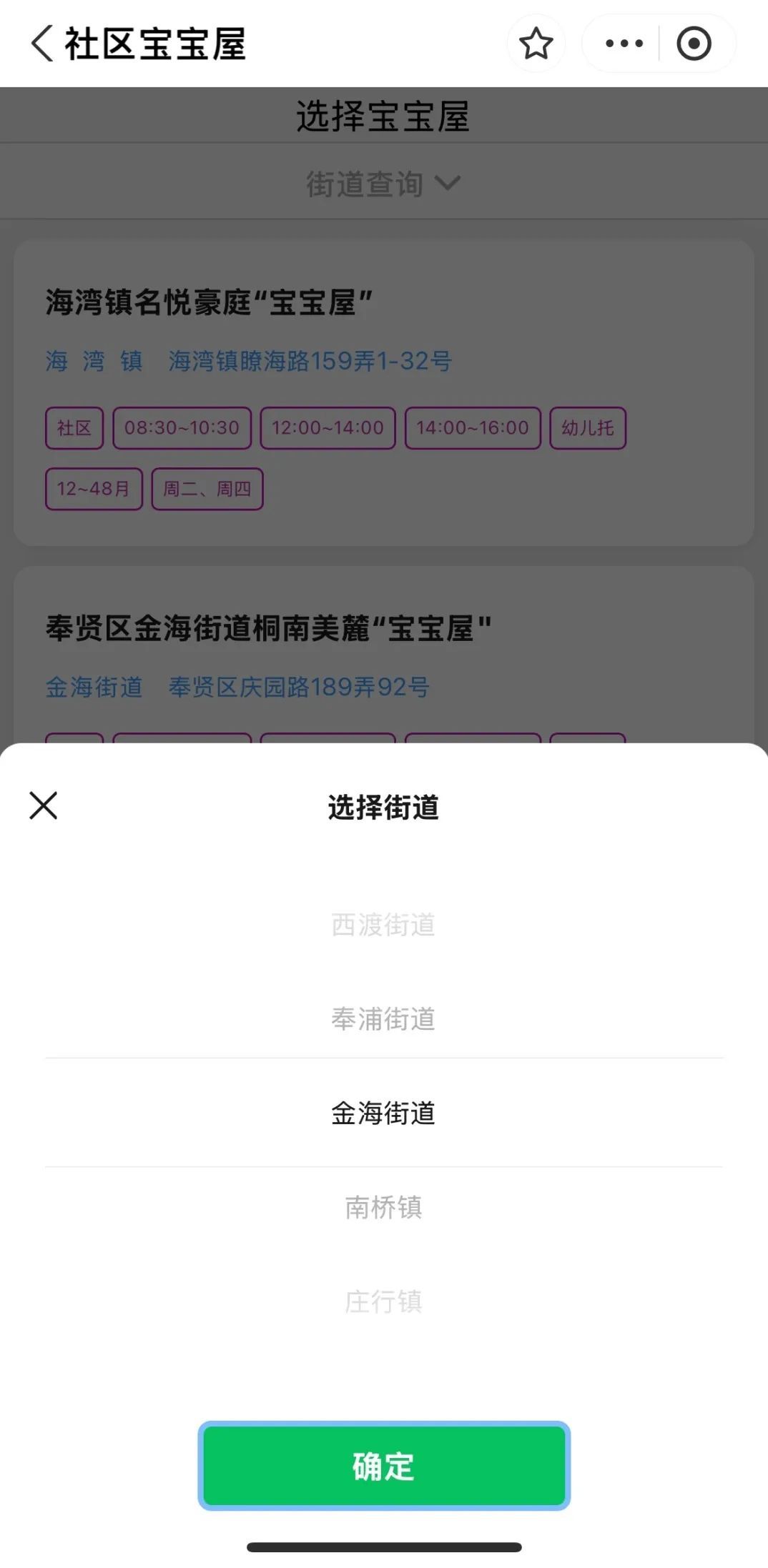Confirm street selection with 确定
Image resolution: width=768 pixels, height=1568 pixels.
pyautogui.click(x=384, y=1466)
